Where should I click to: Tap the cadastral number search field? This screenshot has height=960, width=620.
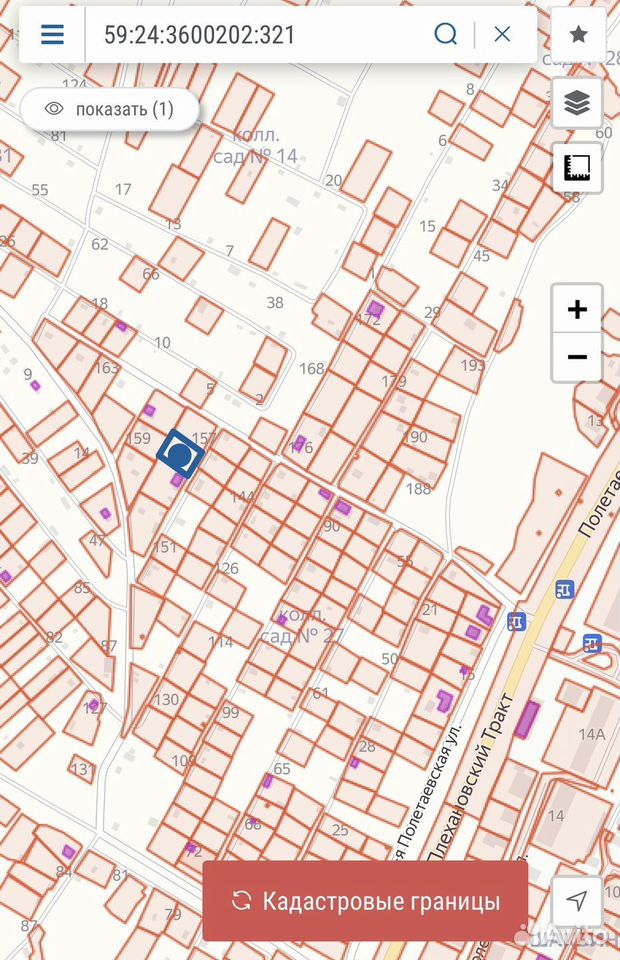[x=257, y=35]
